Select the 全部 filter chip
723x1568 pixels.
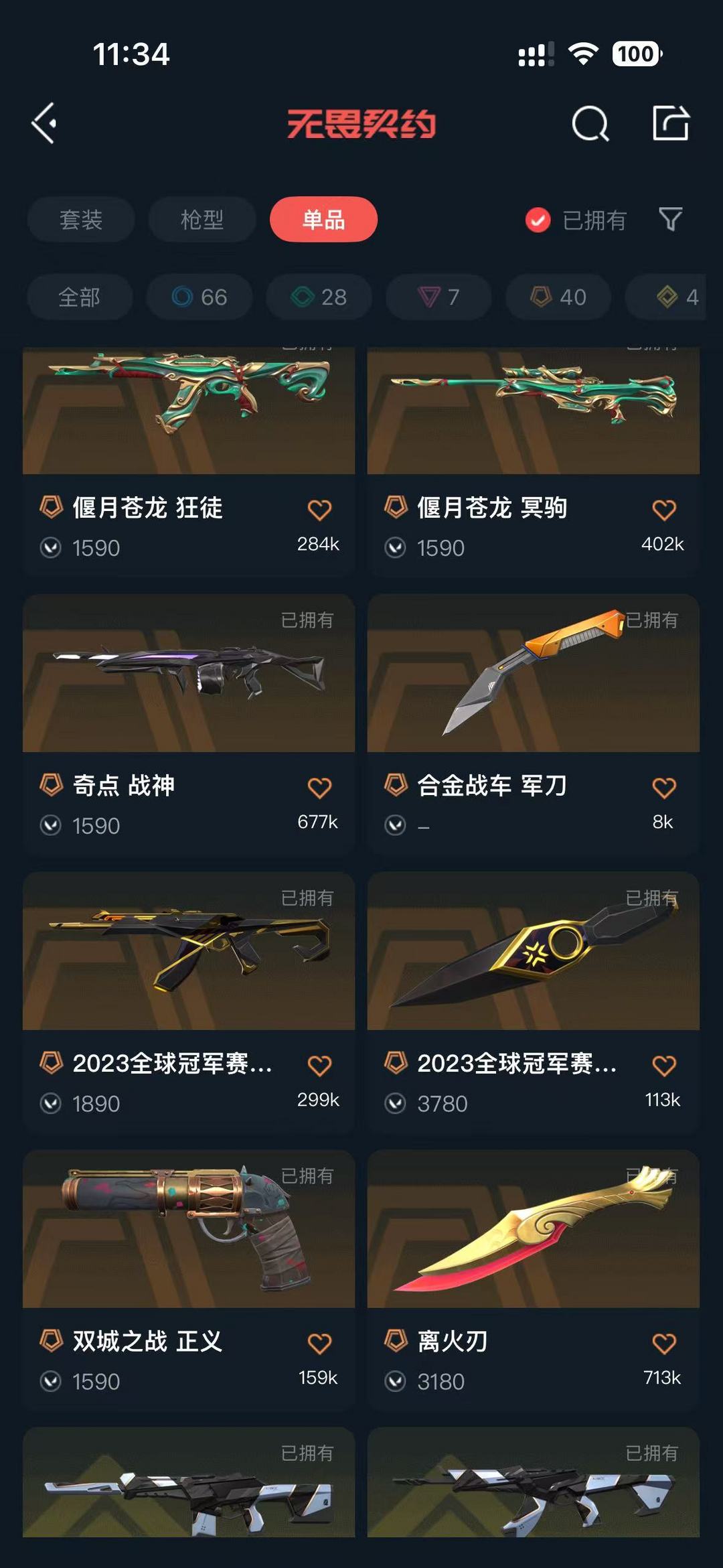click(80, 296)
